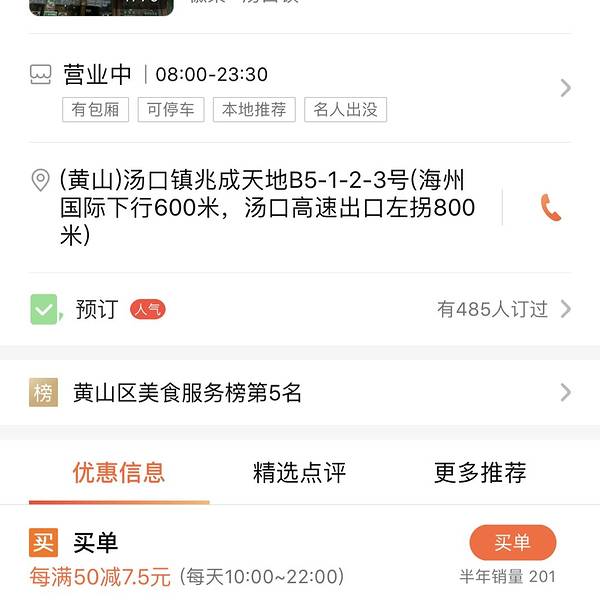Viewport: 600px width, 600px height.
Task: Call the restaurant via phone icon
Action: [x=551, y=207]
